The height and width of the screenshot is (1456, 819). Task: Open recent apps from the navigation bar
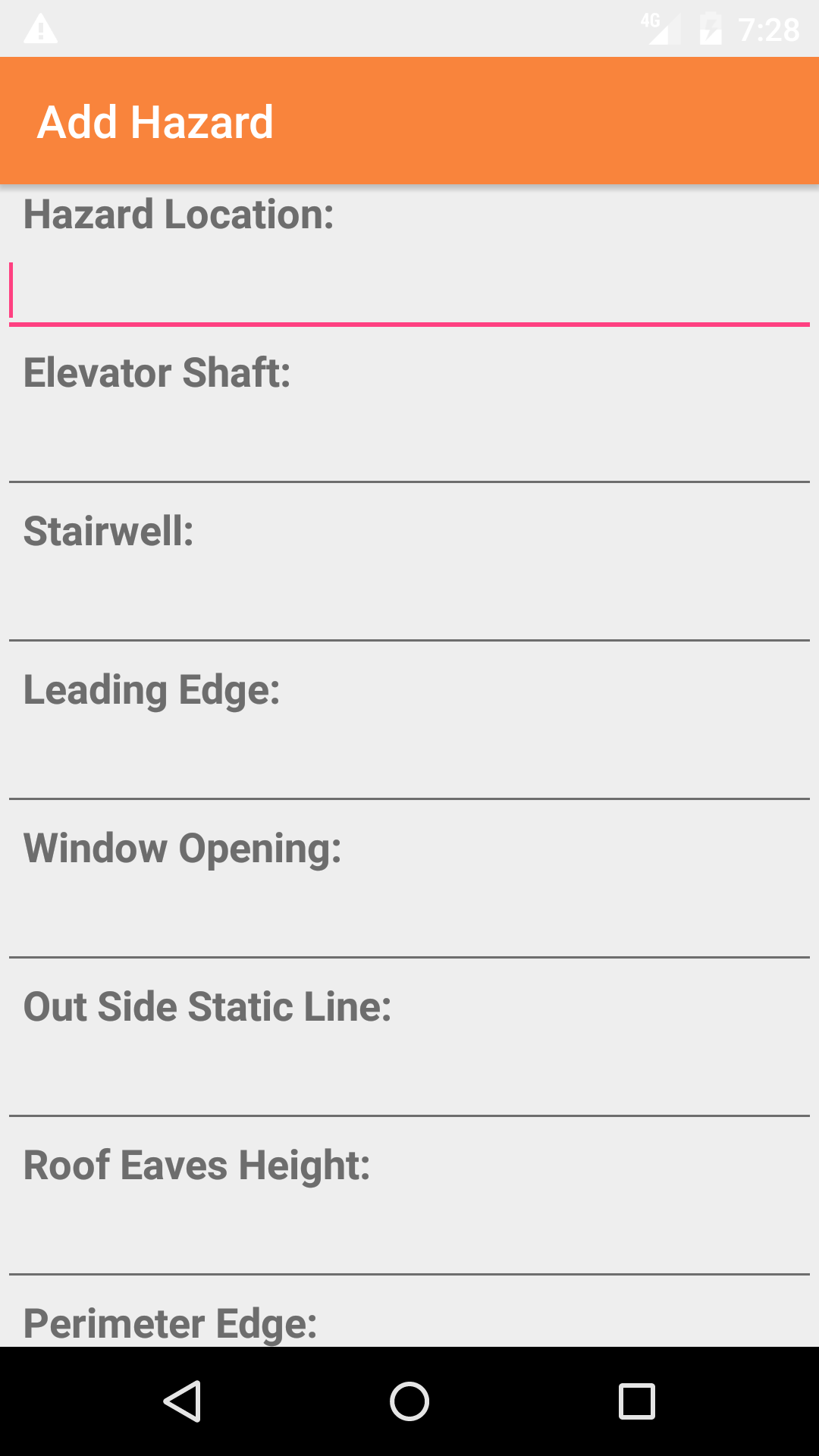click(637, 1401)
